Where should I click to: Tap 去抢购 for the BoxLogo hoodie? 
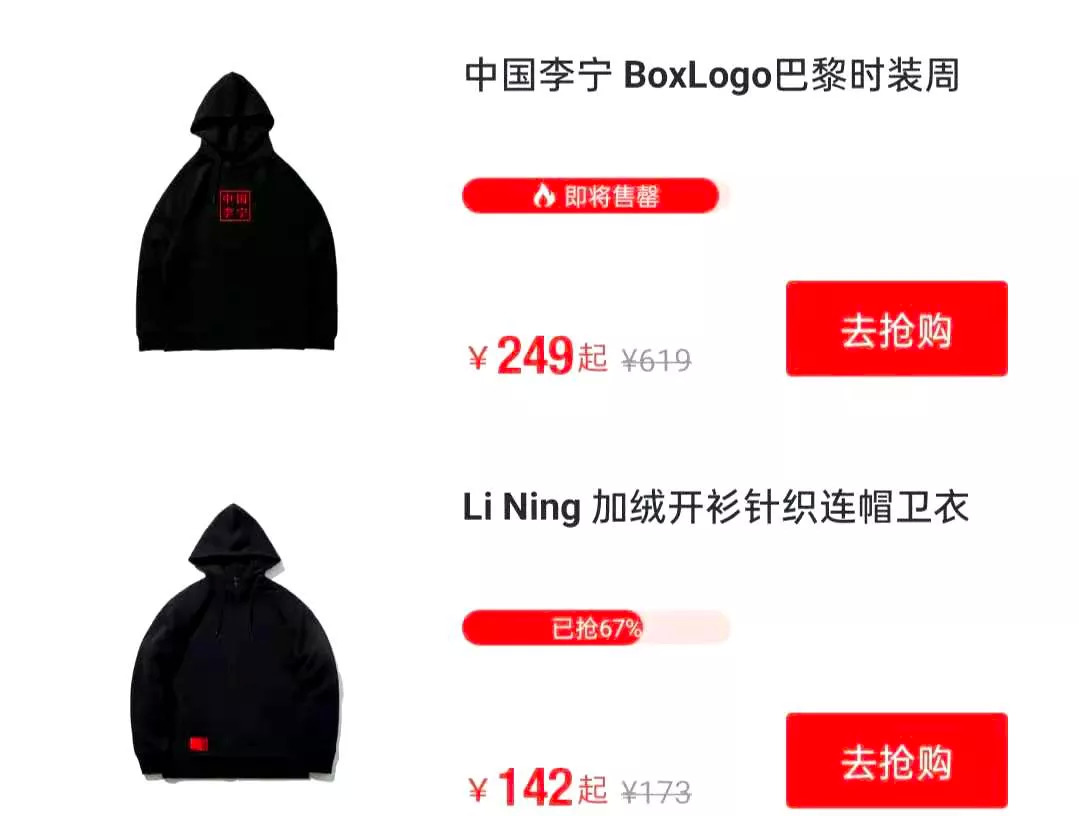pyautogui.click(x=896, y=329)
